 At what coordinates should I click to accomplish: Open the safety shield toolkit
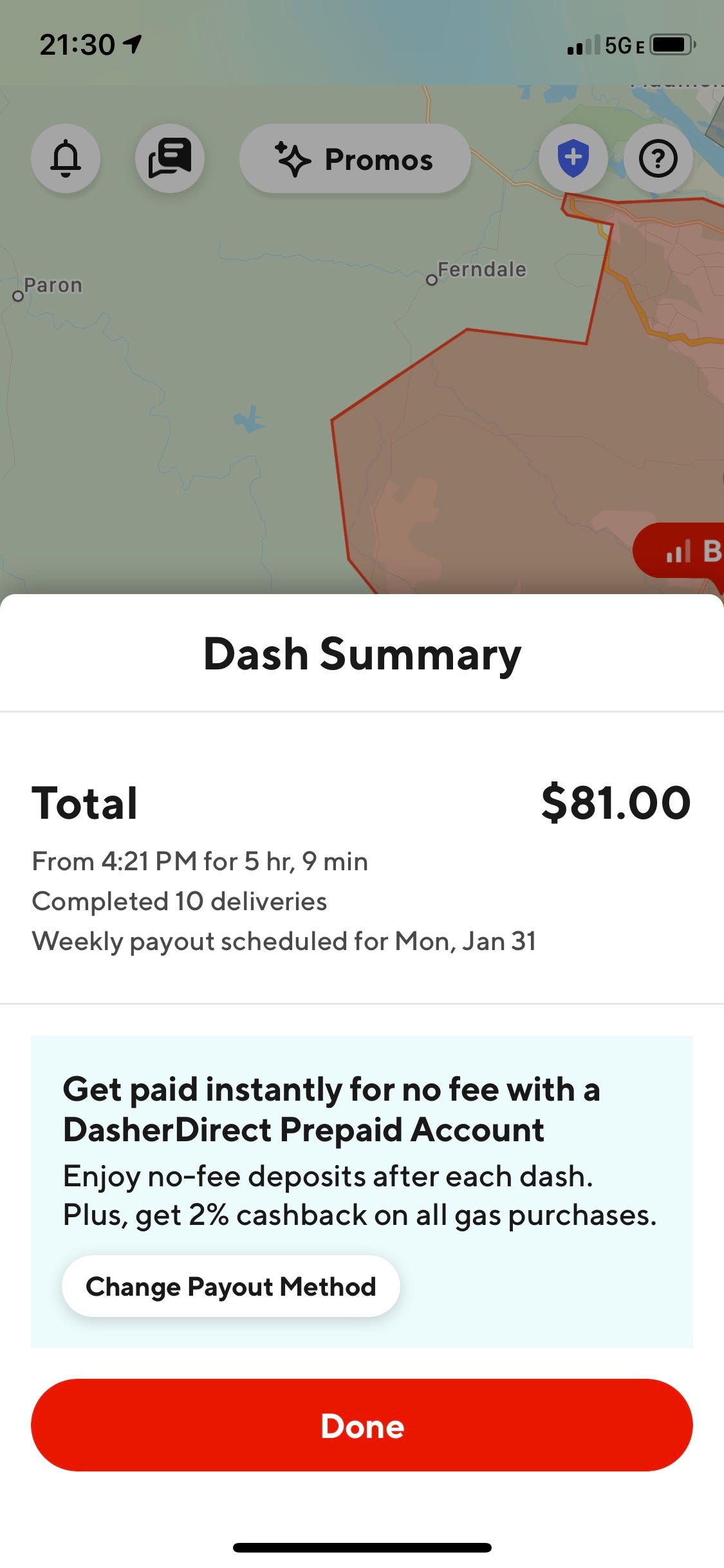pyautogui.click(x=573, y=158)
